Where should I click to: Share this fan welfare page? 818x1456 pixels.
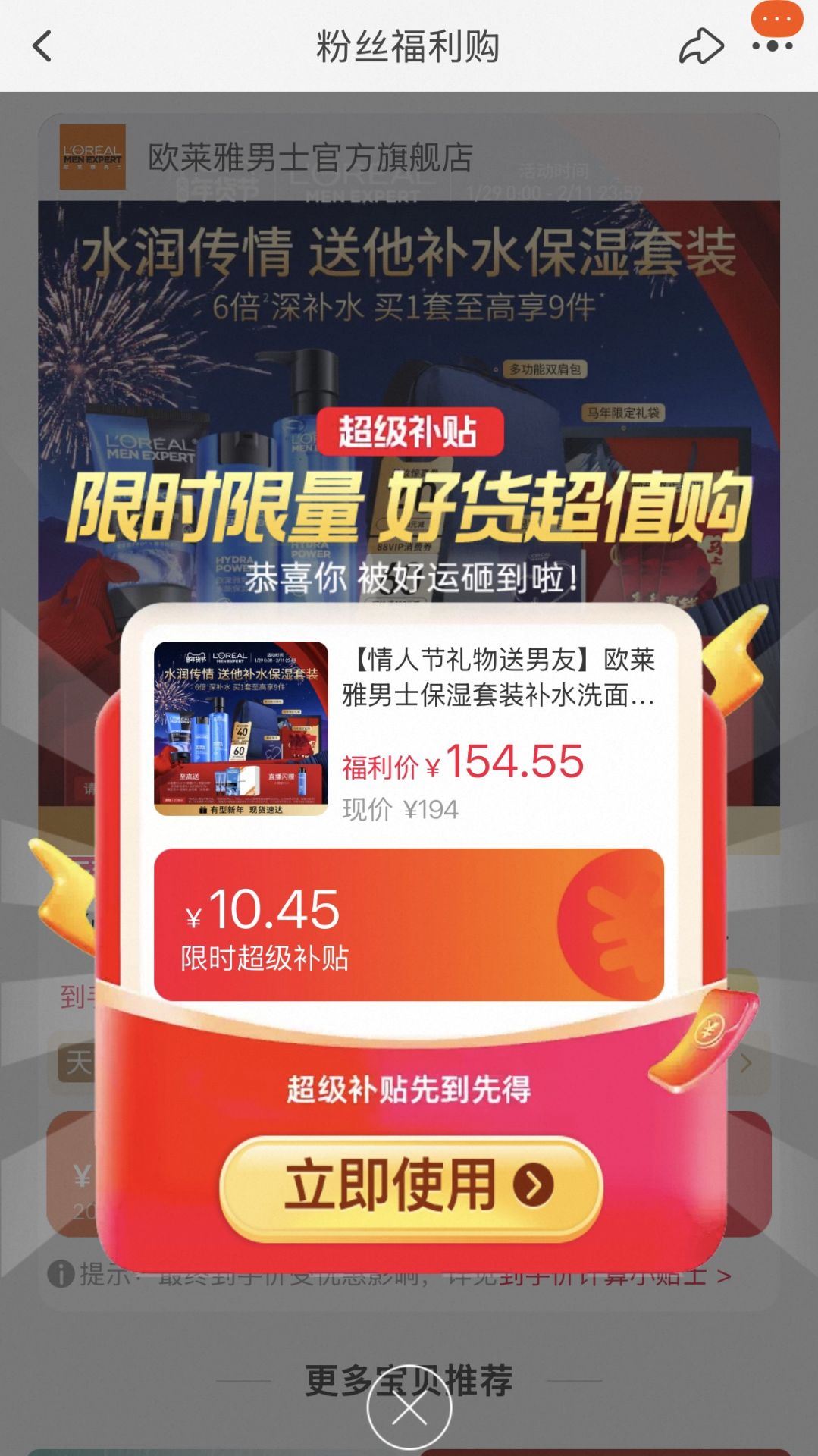pos(700,46)
